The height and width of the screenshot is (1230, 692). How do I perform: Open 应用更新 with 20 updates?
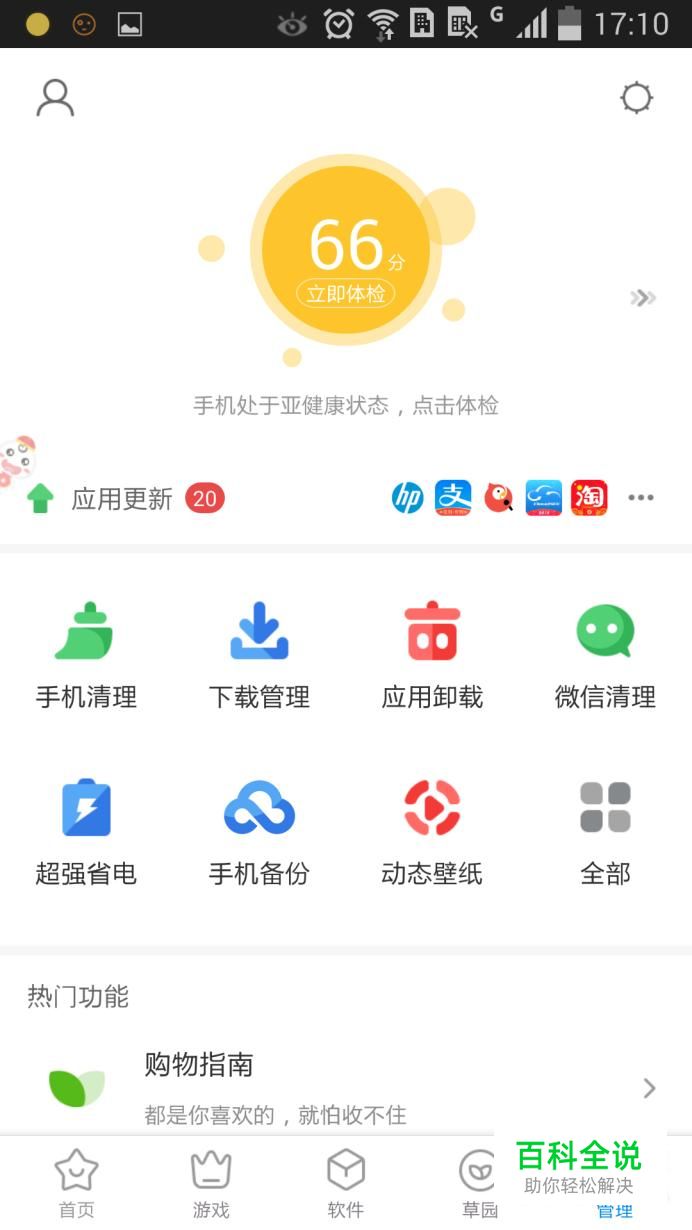(x=125, y=498)
